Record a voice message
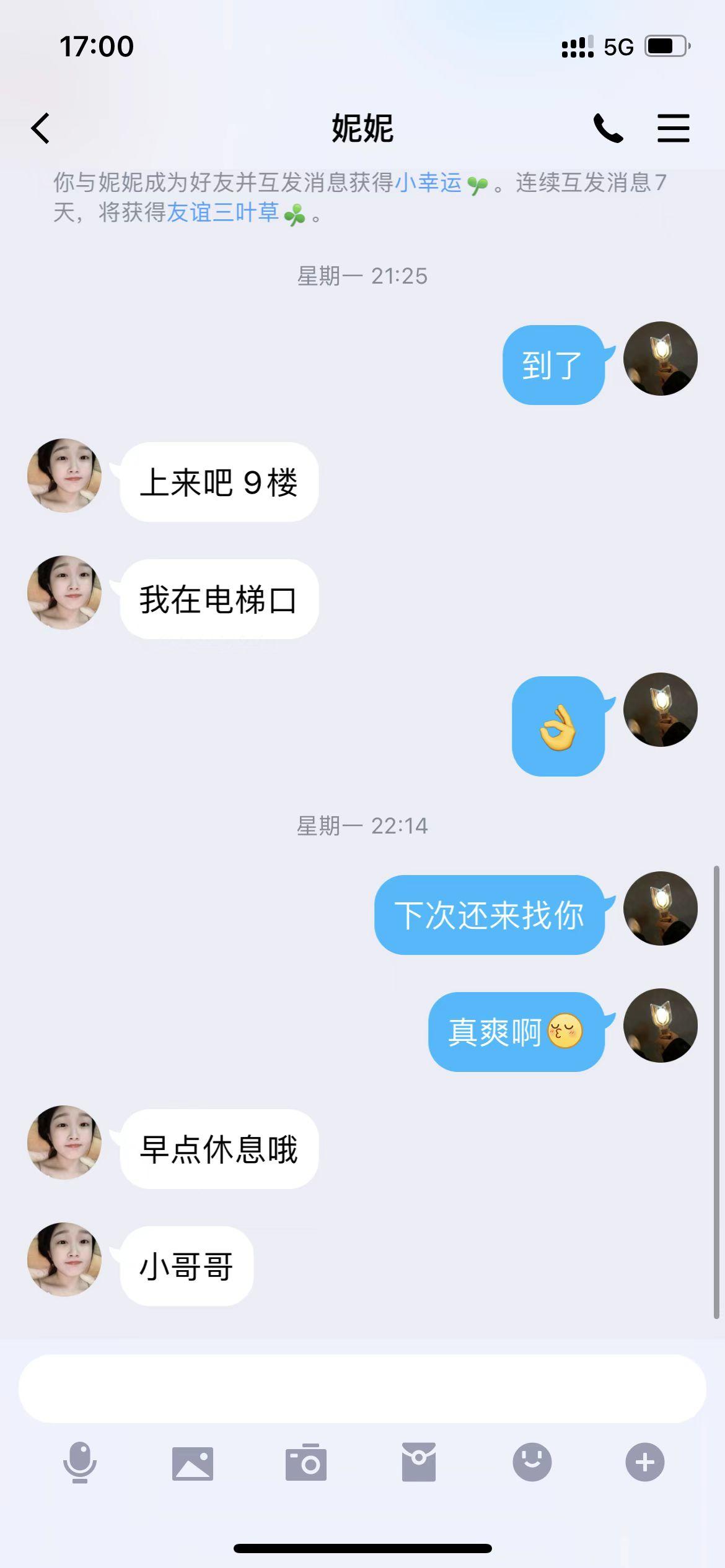 [80, 1462]
